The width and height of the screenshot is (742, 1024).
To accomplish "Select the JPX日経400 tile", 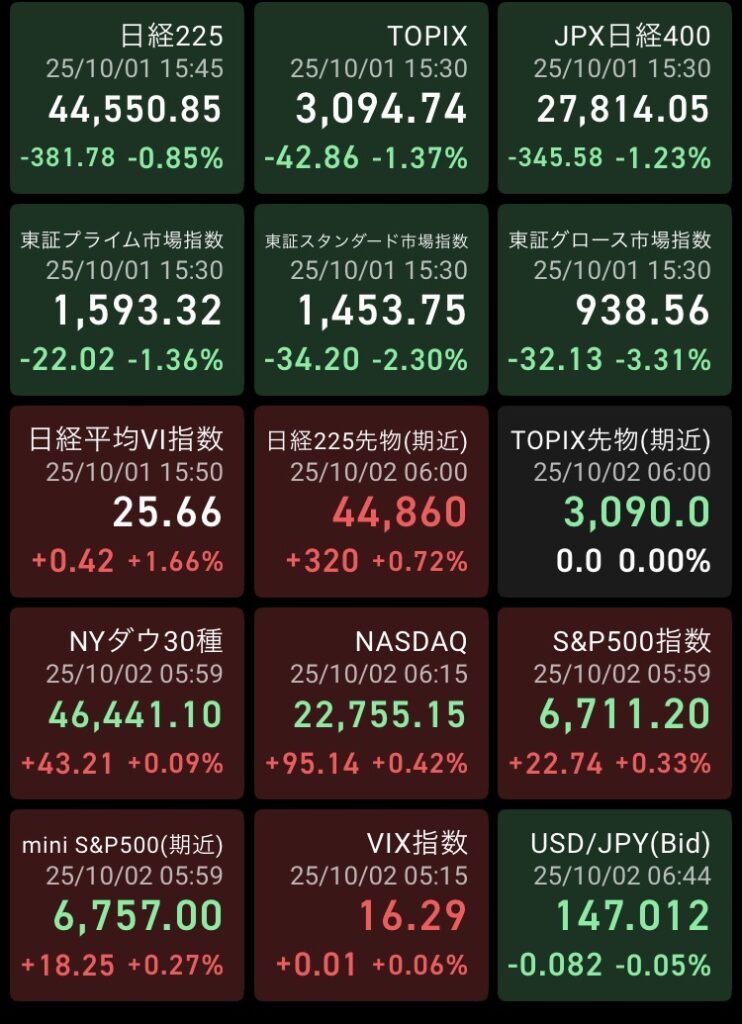I will tap(615, 98).
